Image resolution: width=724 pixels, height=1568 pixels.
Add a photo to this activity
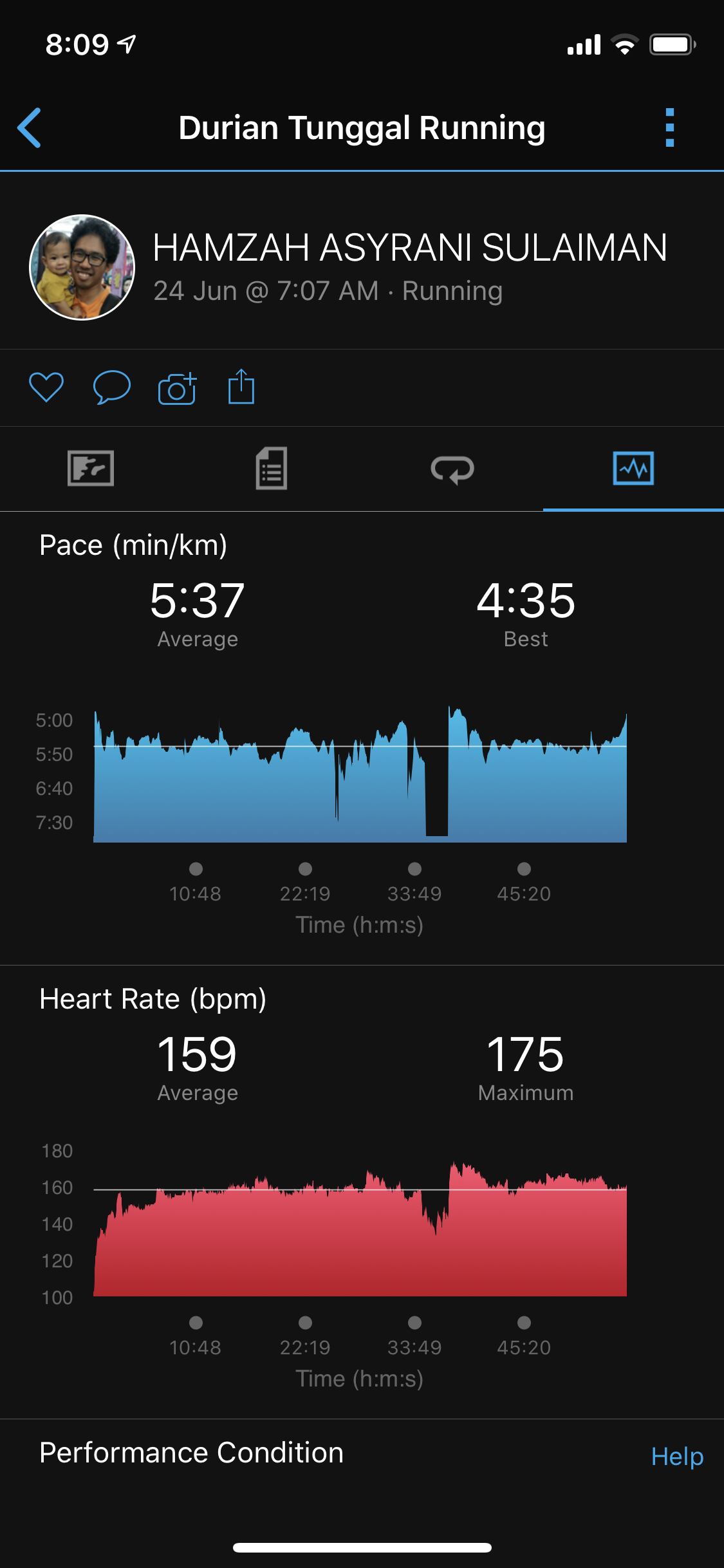[x=177, y=389]
